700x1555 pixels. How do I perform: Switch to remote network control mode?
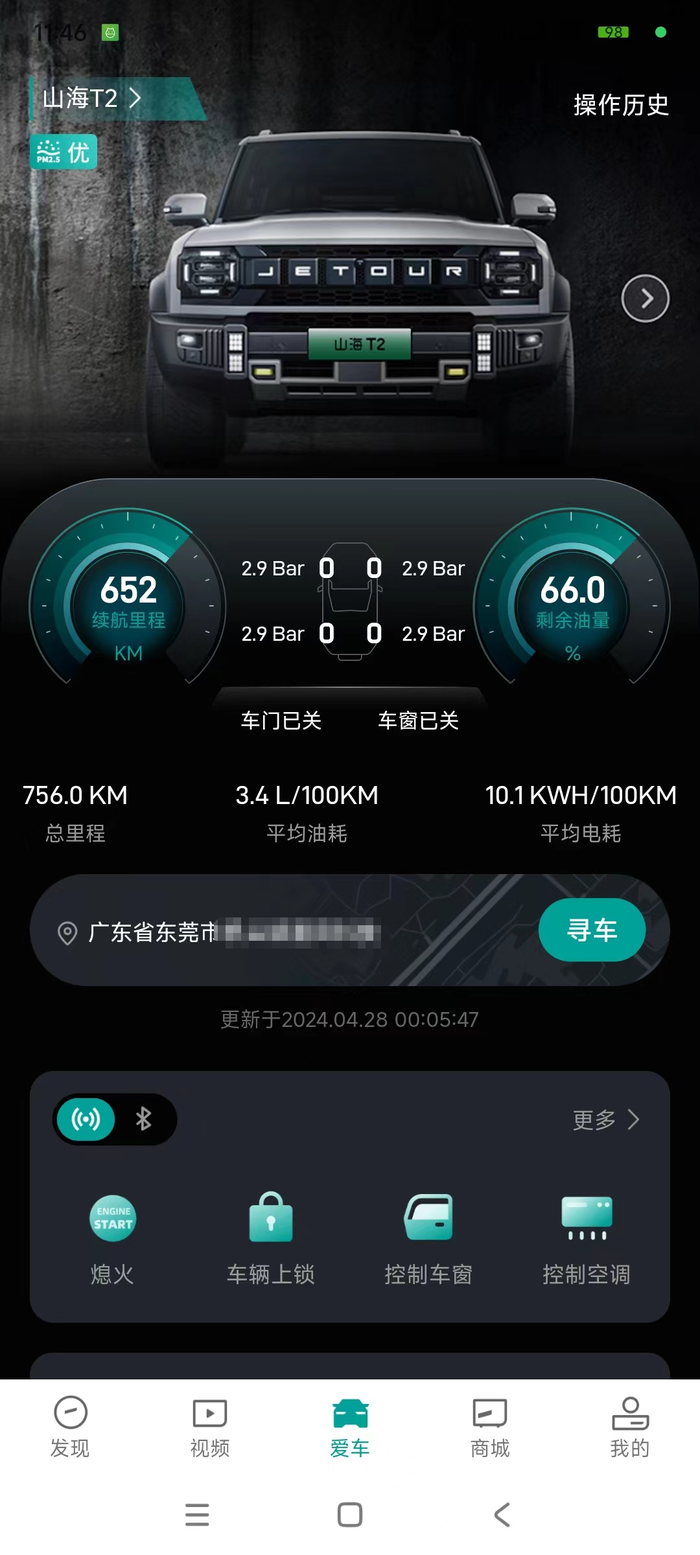87,1119
